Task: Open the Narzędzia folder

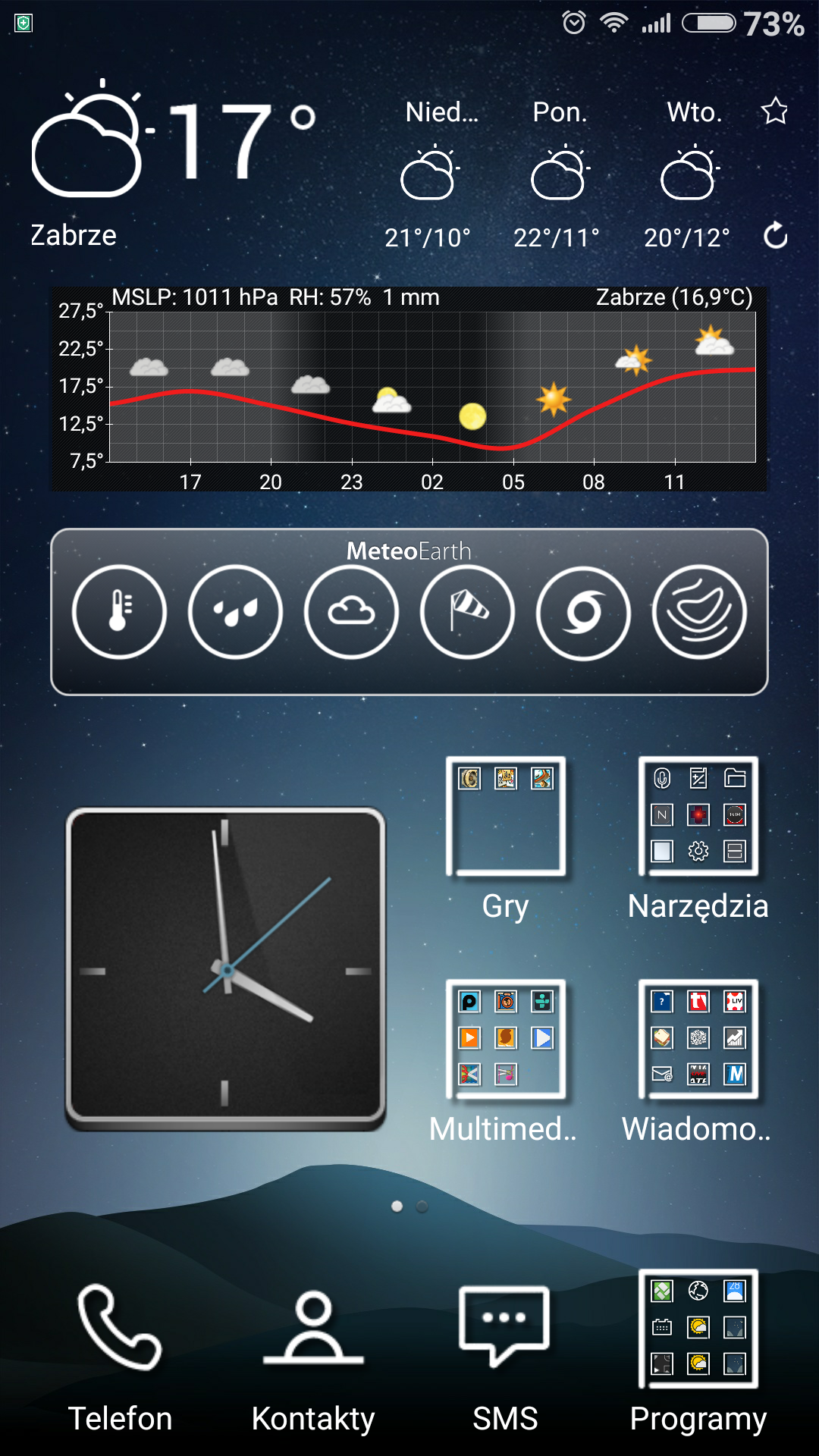Action: point(698,817)
